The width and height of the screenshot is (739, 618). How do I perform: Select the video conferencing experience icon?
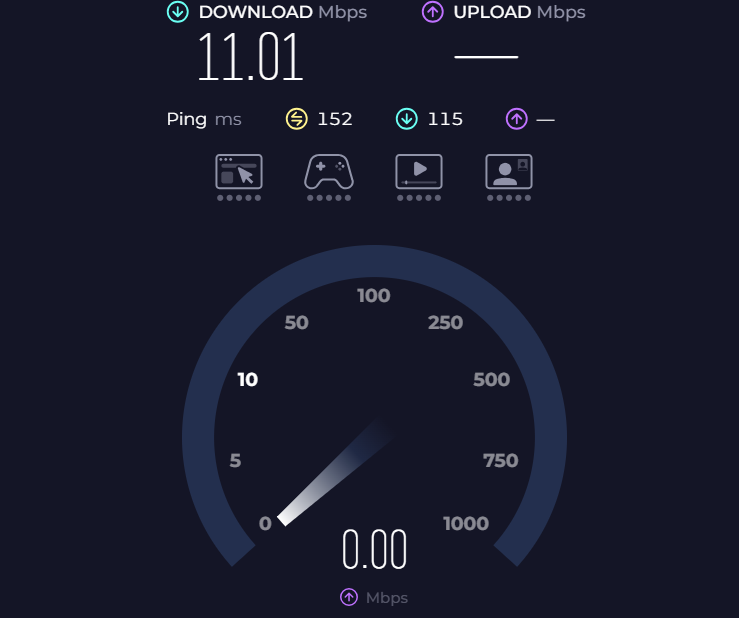coord(509,172)
